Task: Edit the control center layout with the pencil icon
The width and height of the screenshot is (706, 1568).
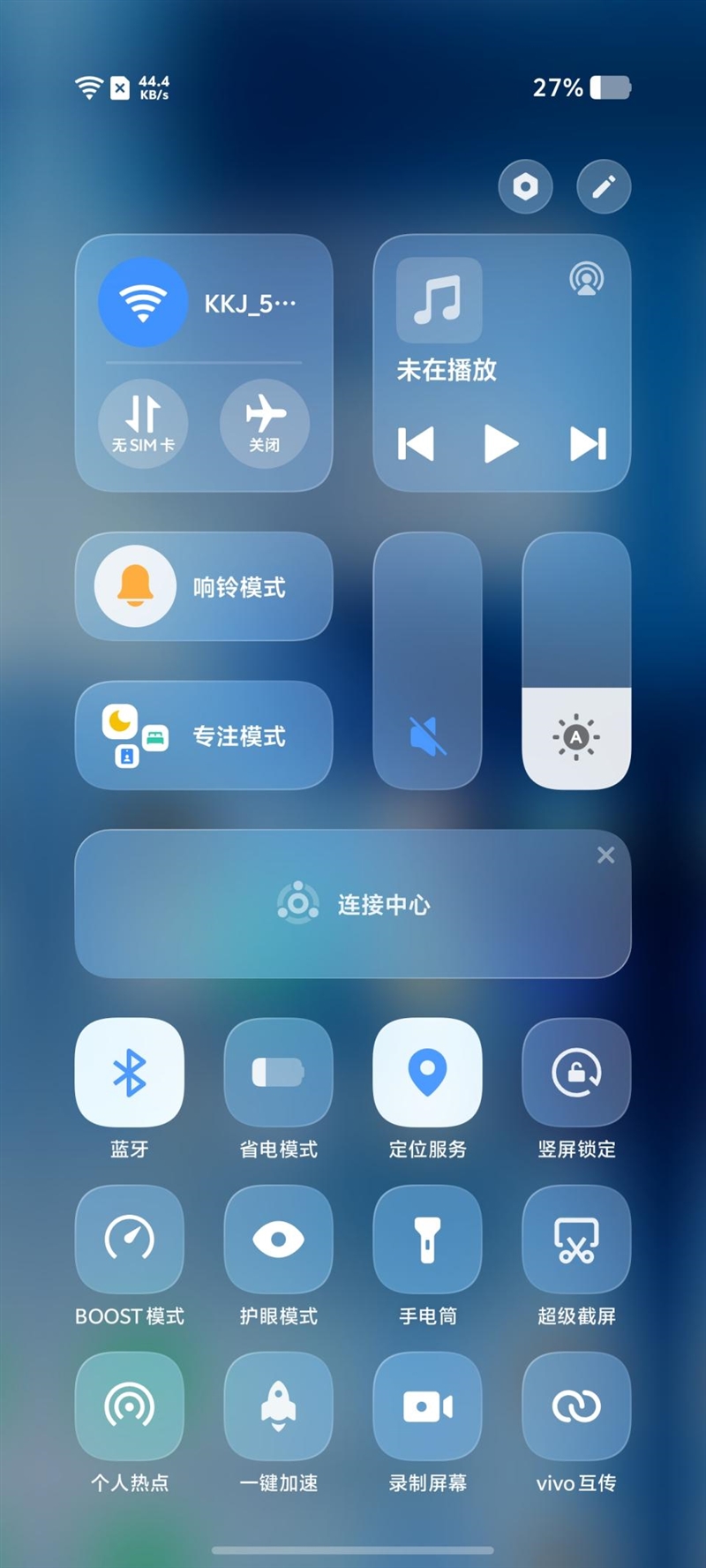Action: pos(604,186)
